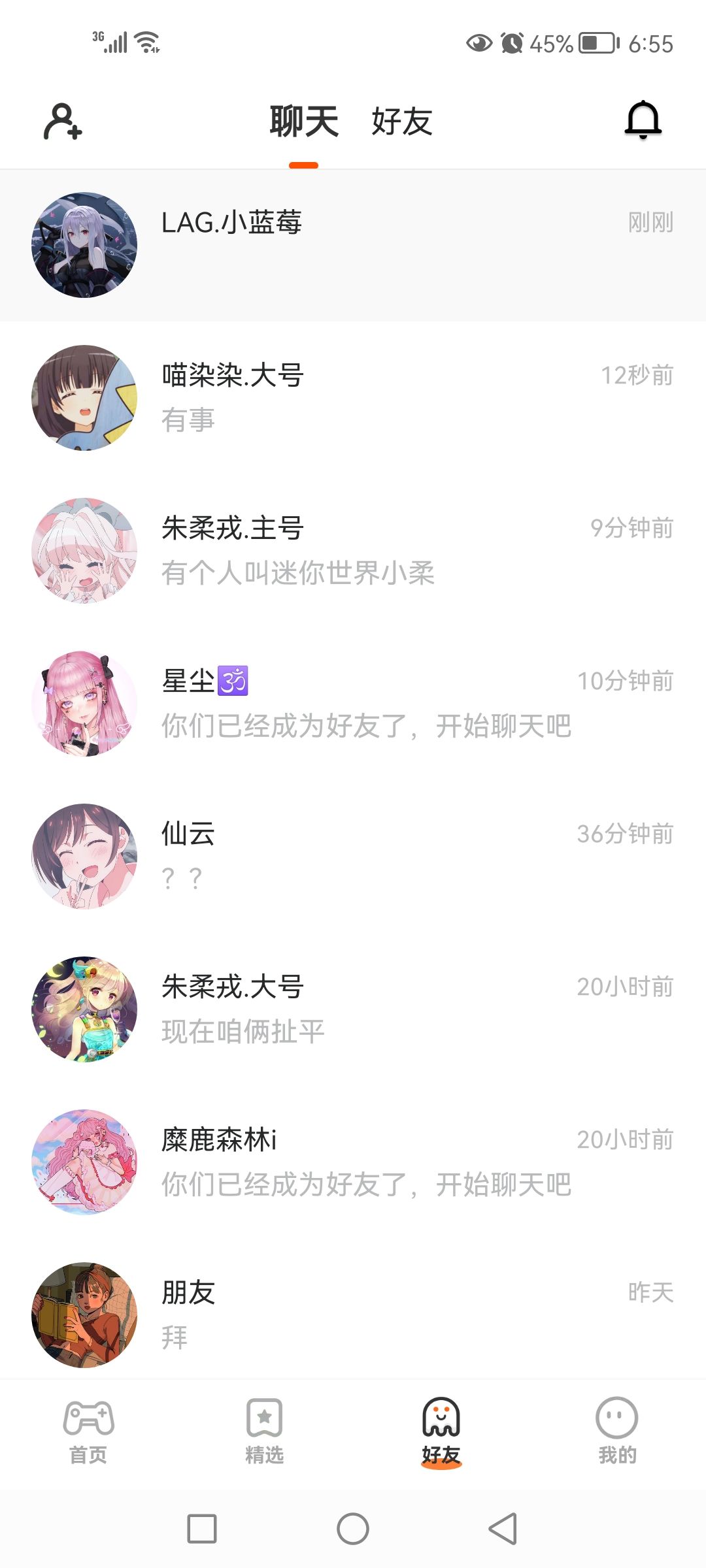Open the chat with 糜鹿森林i

click(353, 1162)
